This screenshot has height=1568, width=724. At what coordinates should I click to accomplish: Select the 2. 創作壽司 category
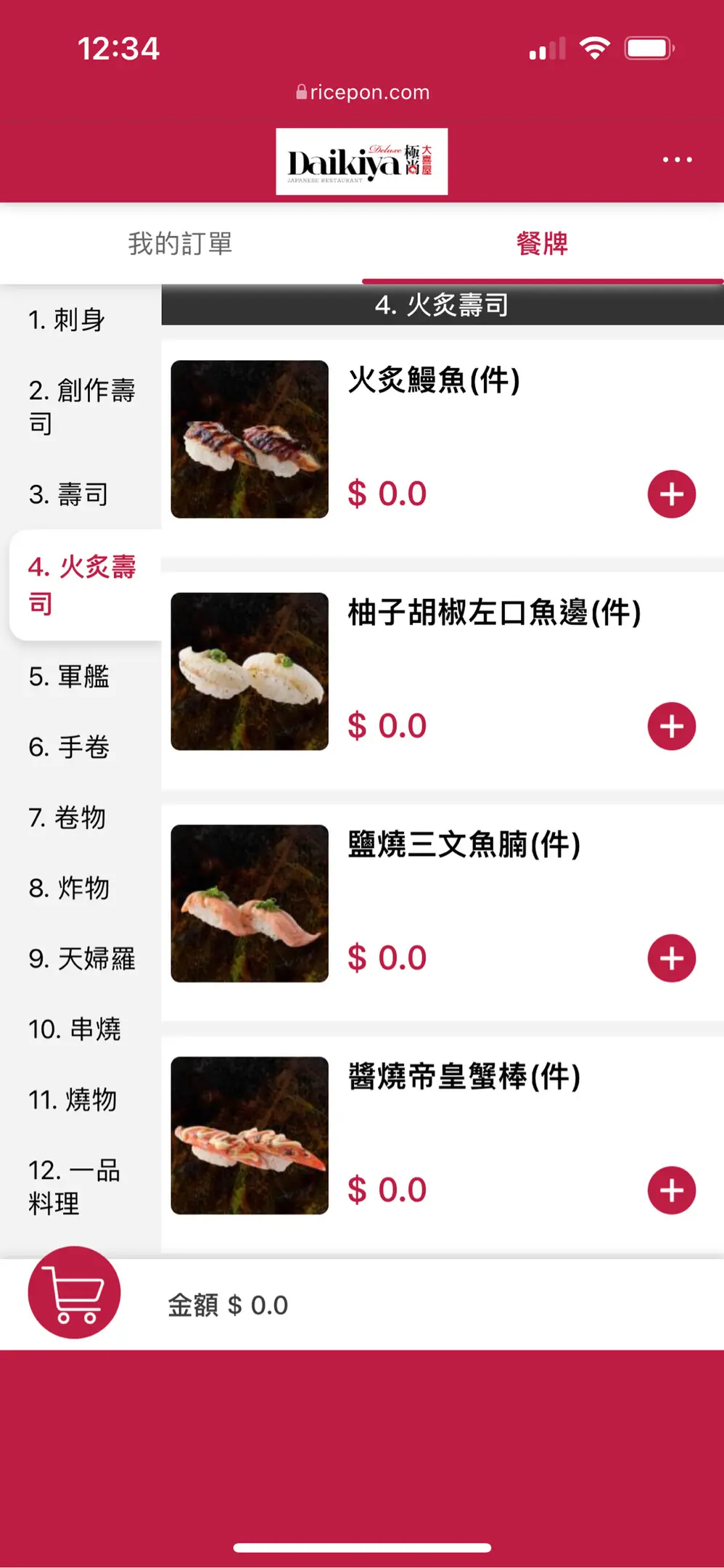coord(81,407)
